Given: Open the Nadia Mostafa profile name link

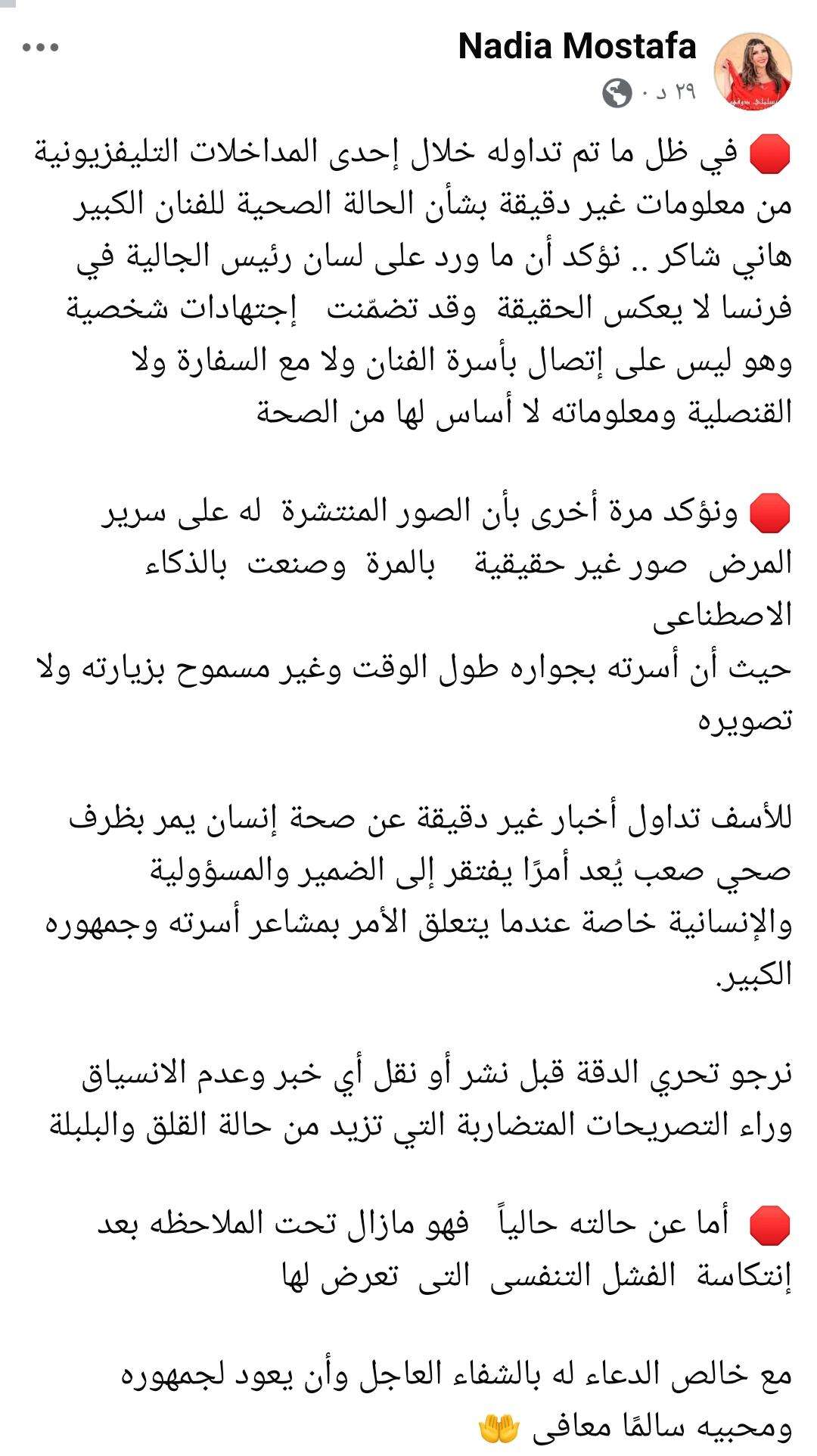Looking at the screenshot, I should pos(576,47).
